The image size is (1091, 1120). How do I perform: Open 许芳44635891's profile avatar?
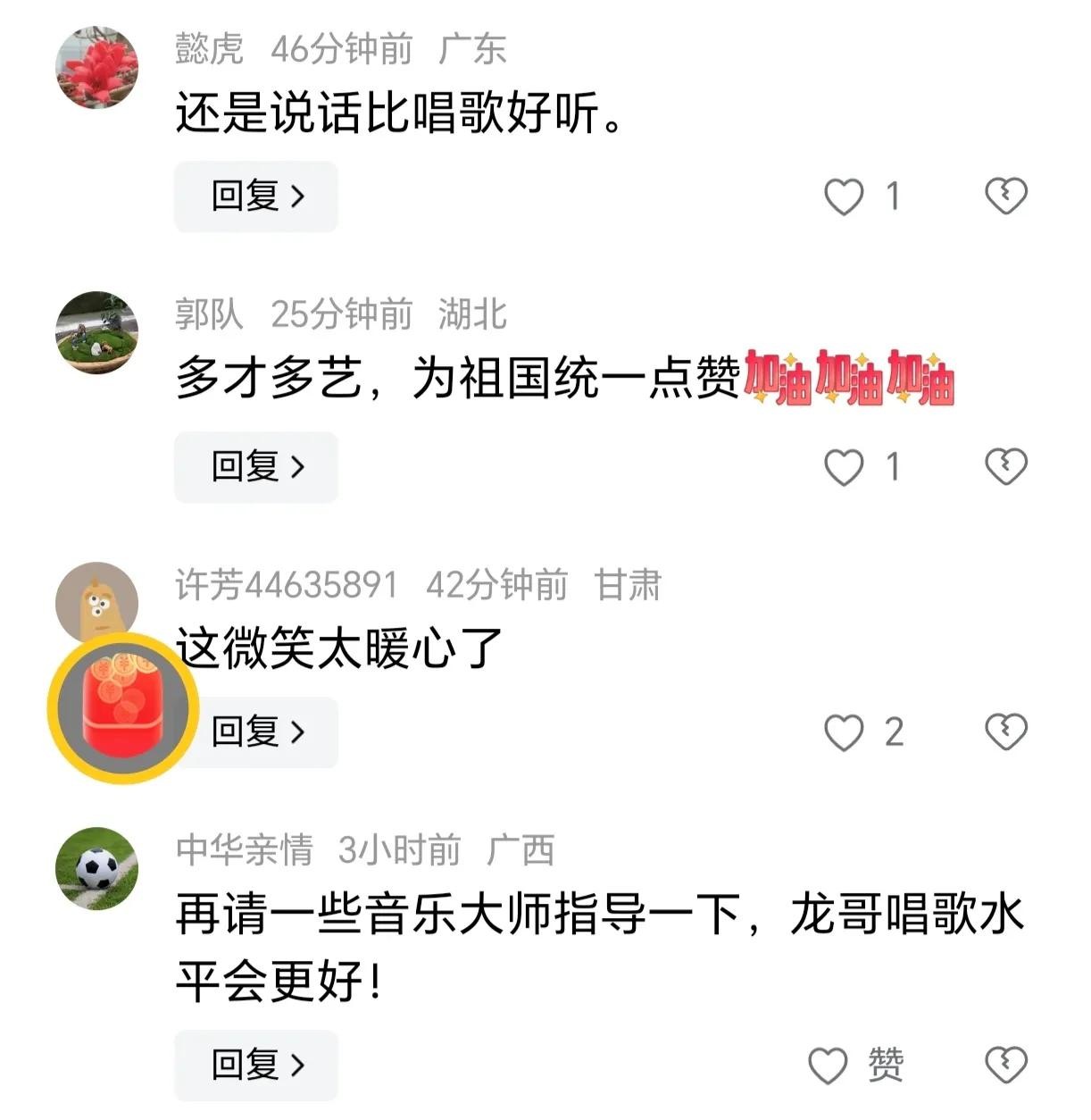point(96,597)
